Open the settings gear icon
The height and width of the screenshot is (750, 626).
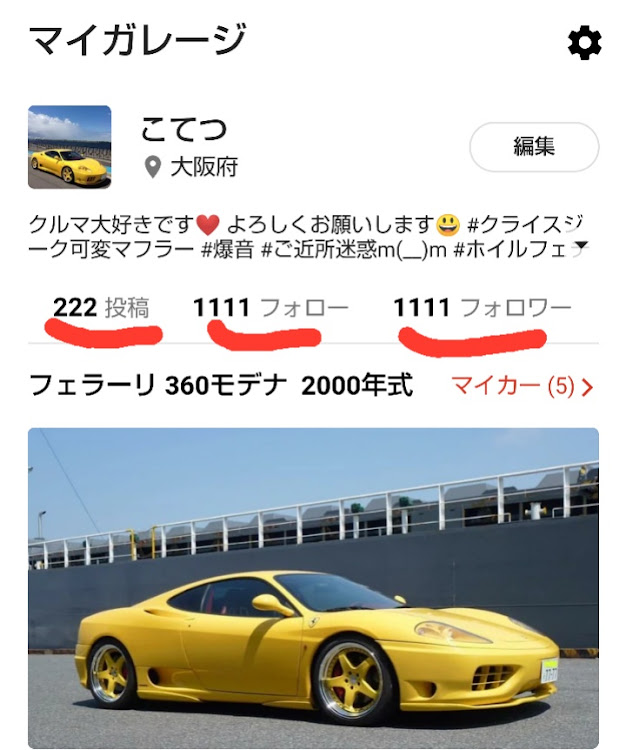point(584,43)
